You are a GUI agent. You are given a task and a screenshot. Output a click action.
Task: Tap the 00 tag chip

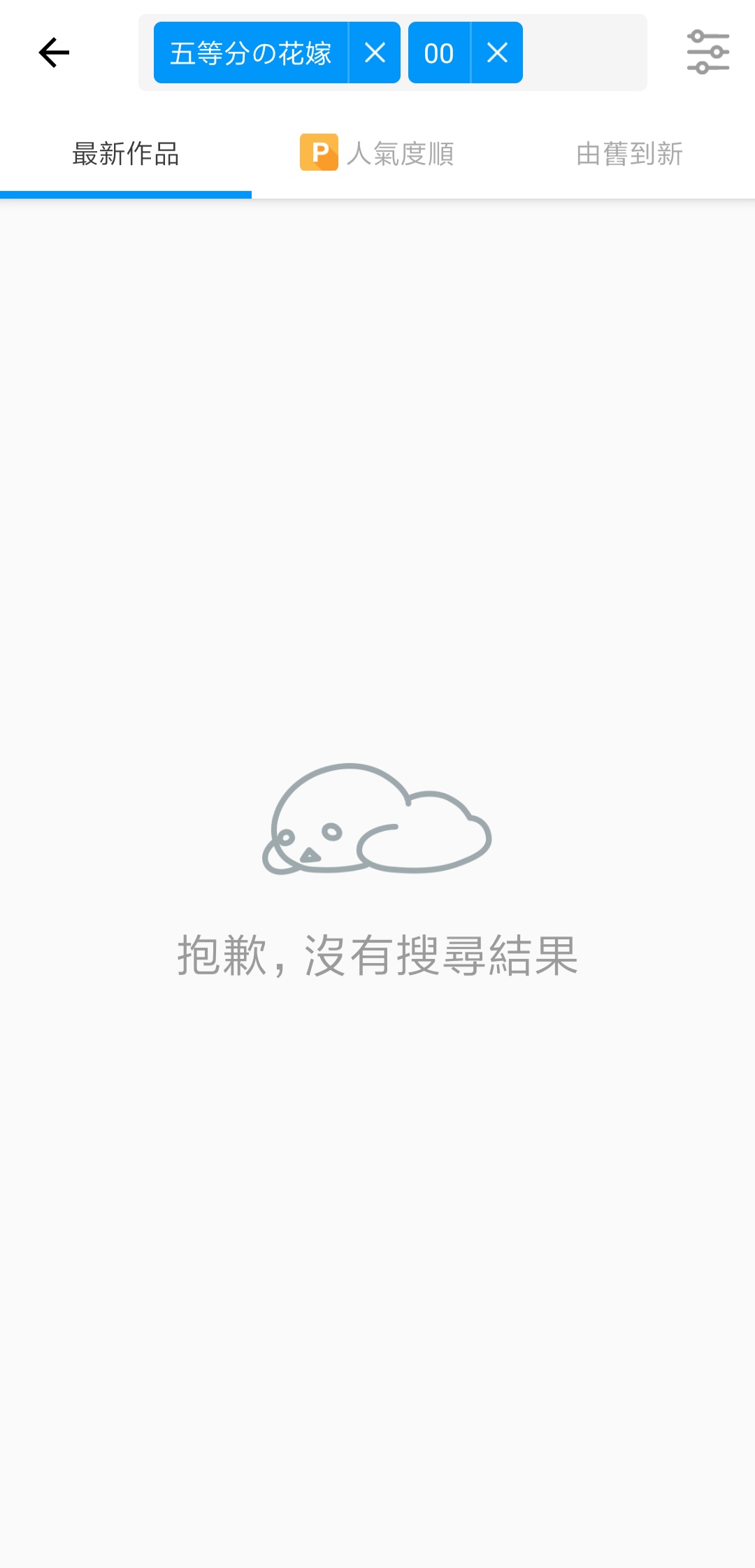coord(439,53)
